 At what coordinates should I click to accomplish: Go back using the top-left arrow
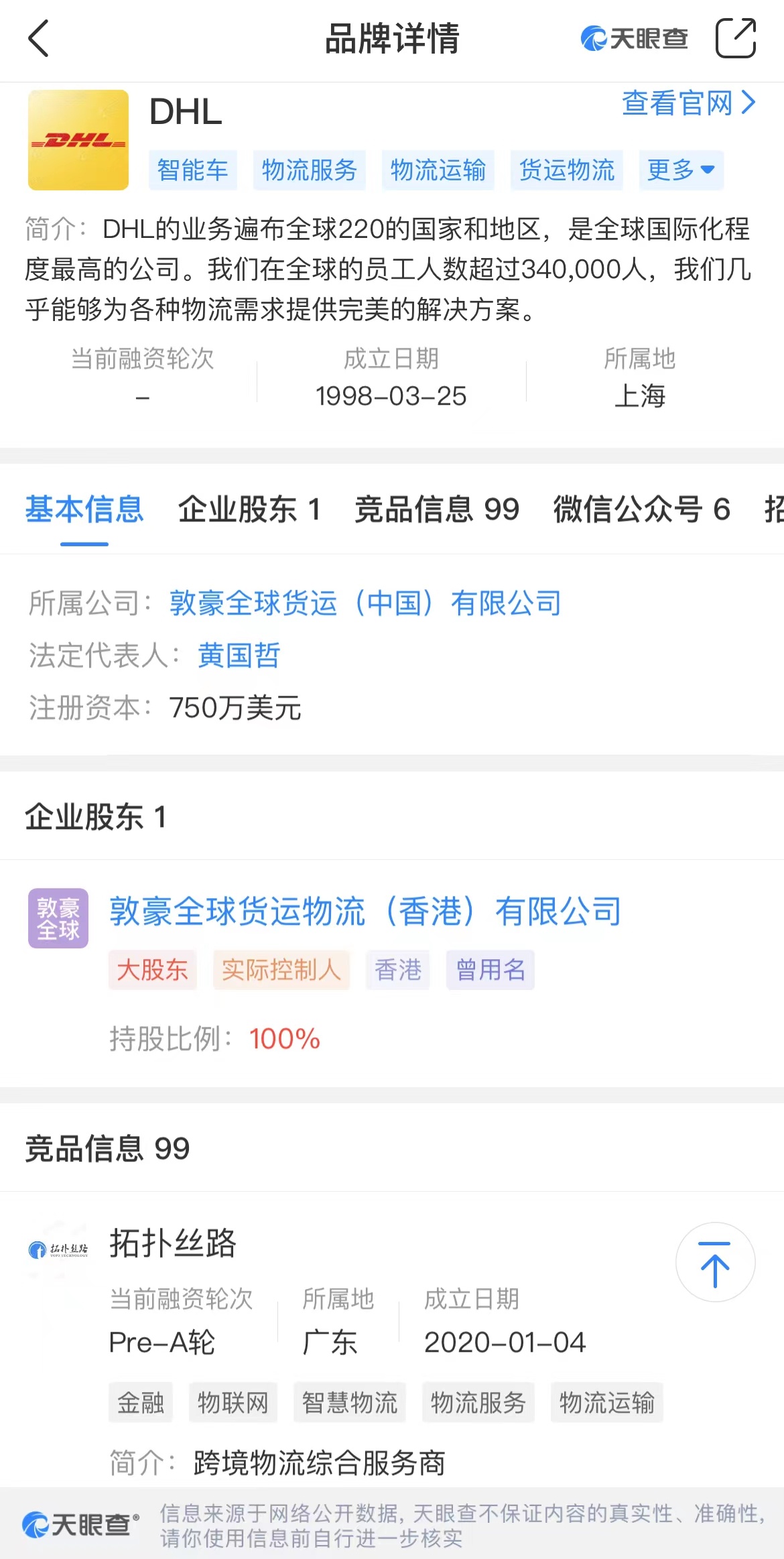pos(39,39)
